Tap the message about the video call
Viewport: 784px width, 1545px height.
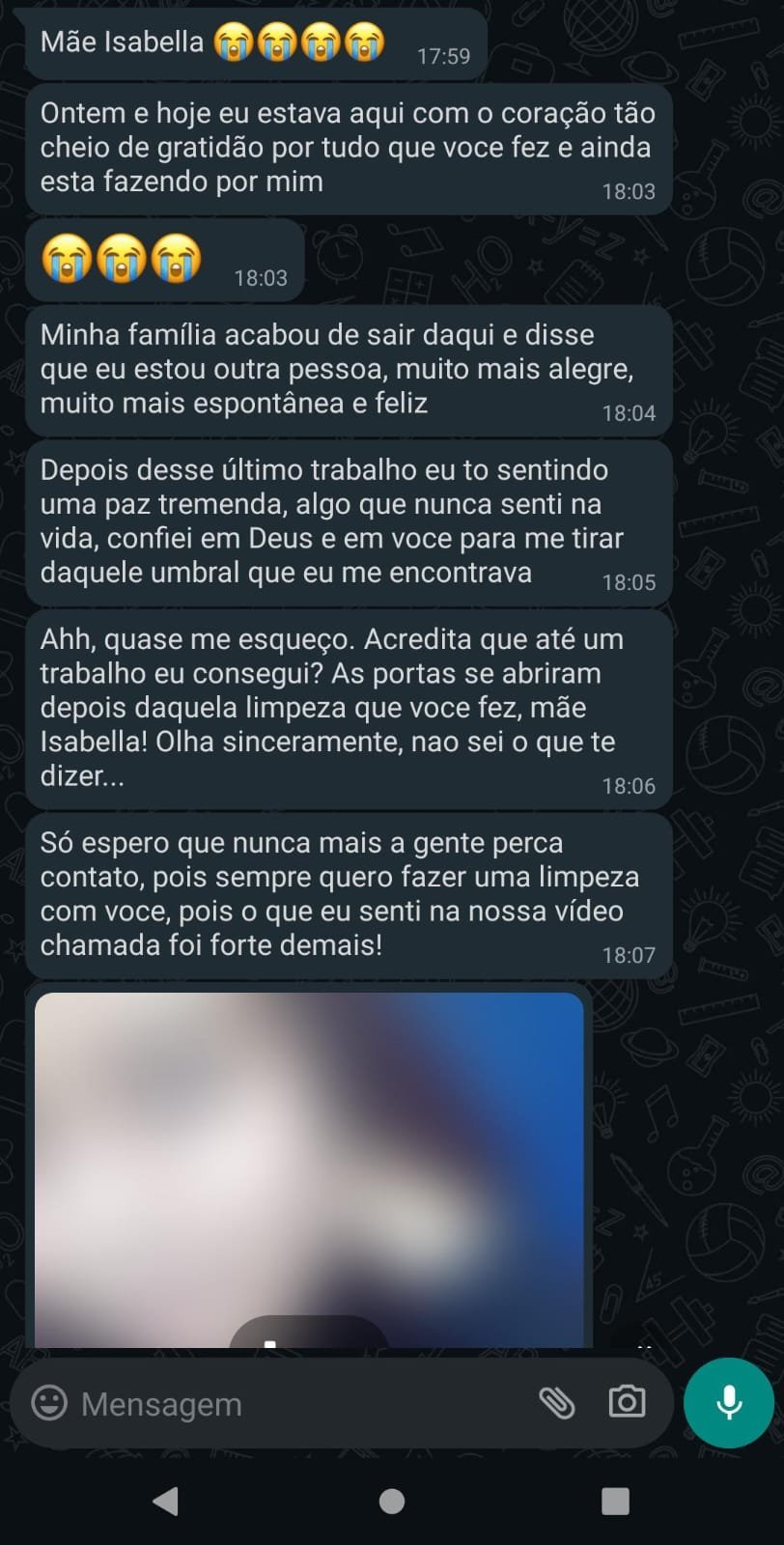[348, 894]
